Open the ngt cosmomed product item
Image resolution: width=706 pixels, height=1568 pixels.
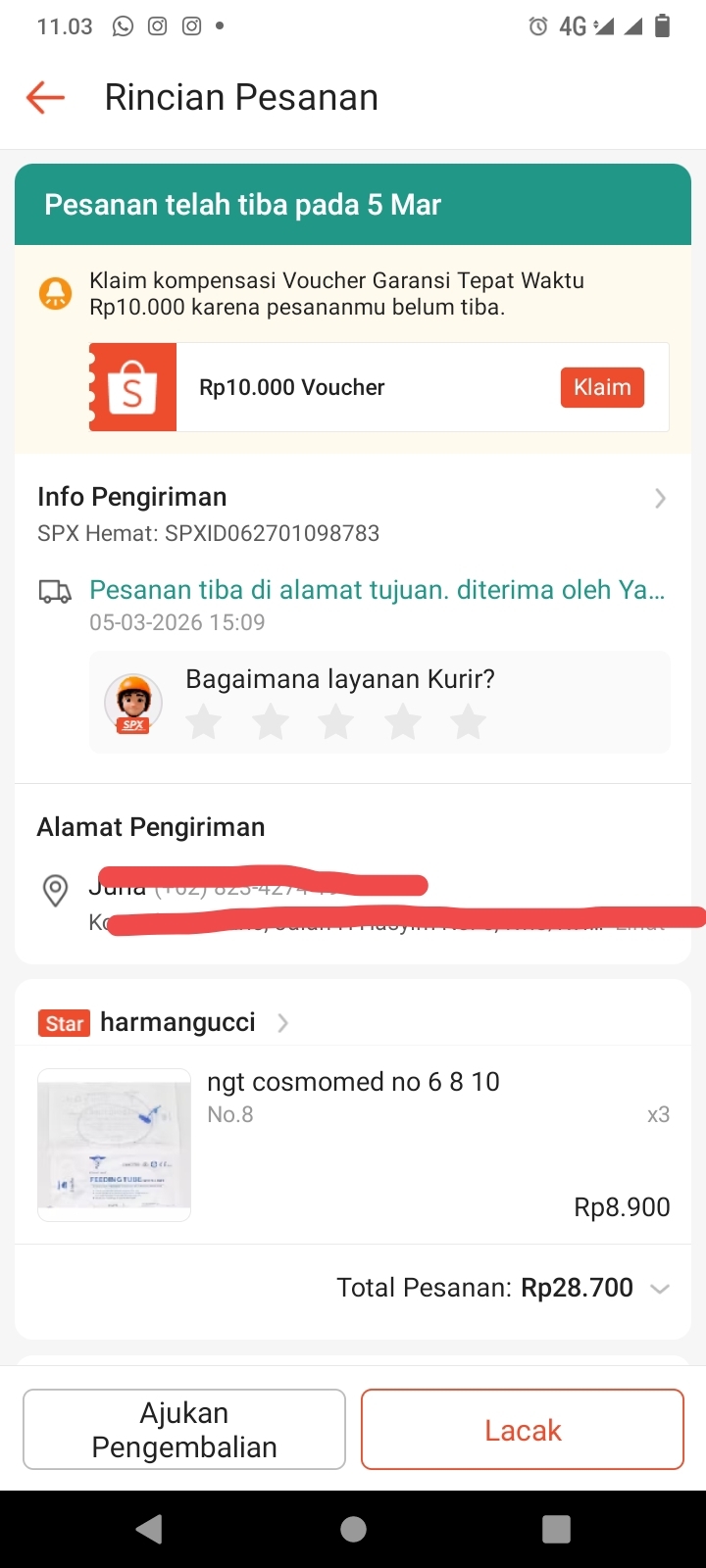(x=353, y=1082)
